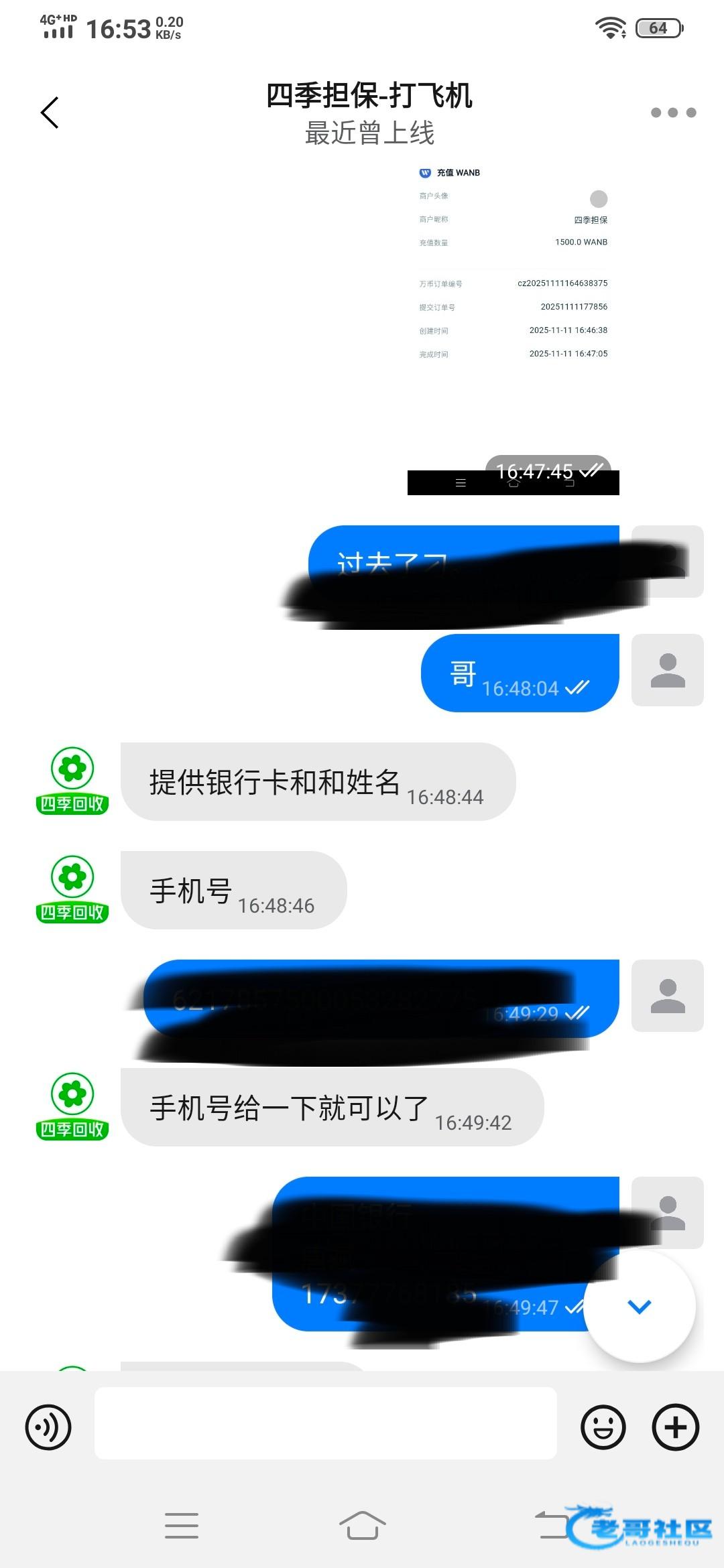Open recent apps from navigation bar
Screen dimensions: 724x1568
tap(182, 1525)
